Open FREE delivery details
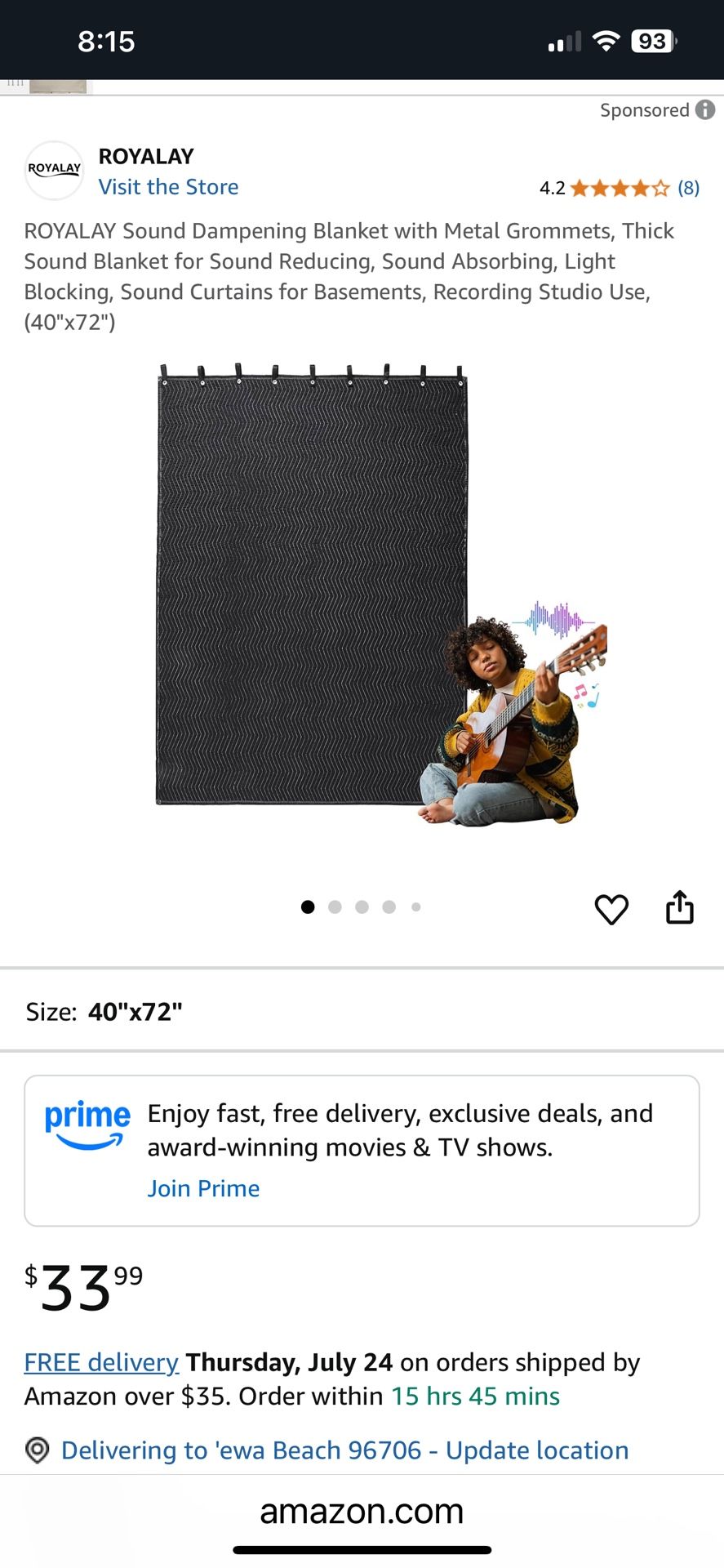 (101, 1362)
